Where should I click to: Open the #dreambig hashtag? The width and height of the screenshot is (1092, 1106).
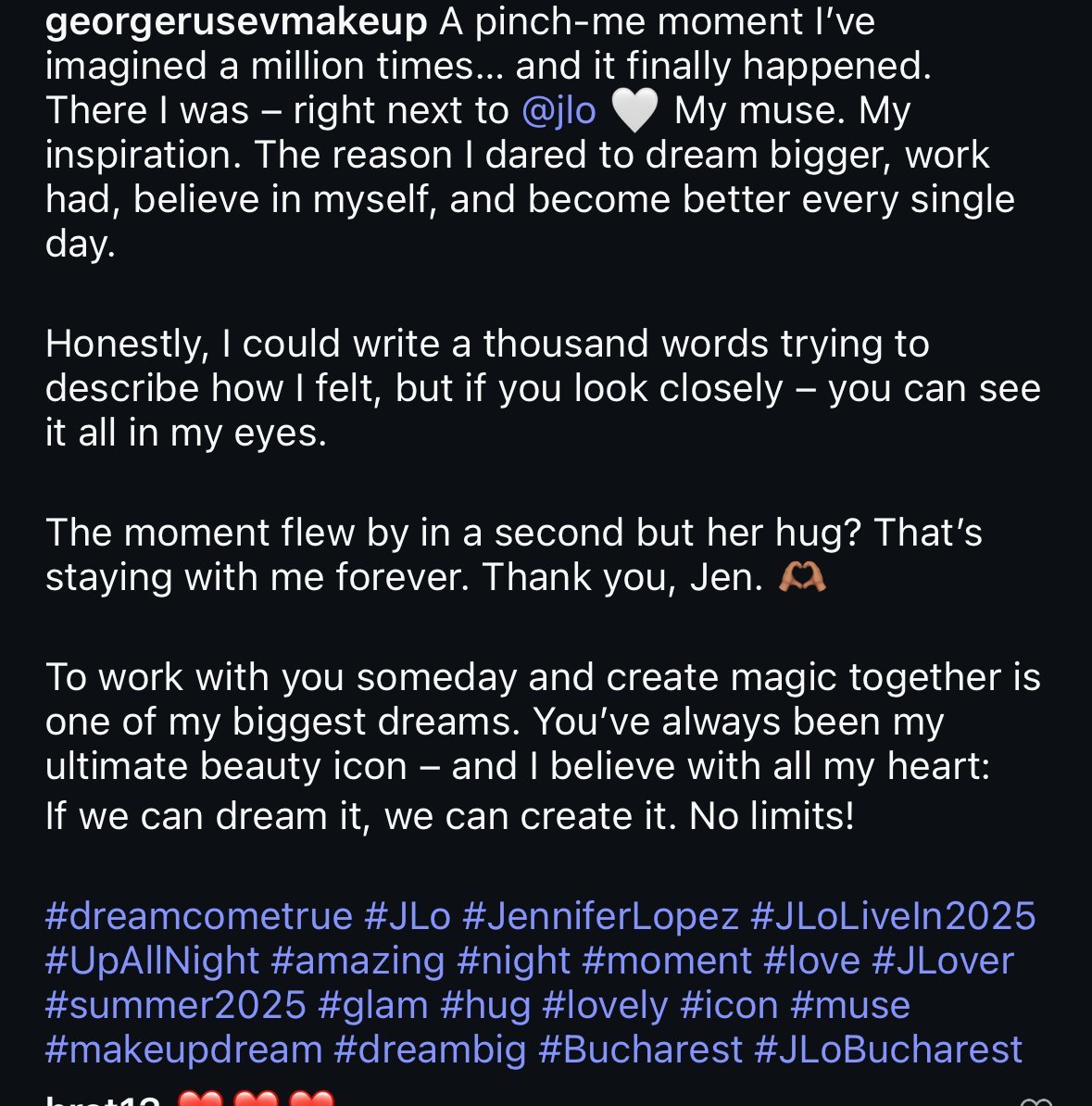[430, 1049]
